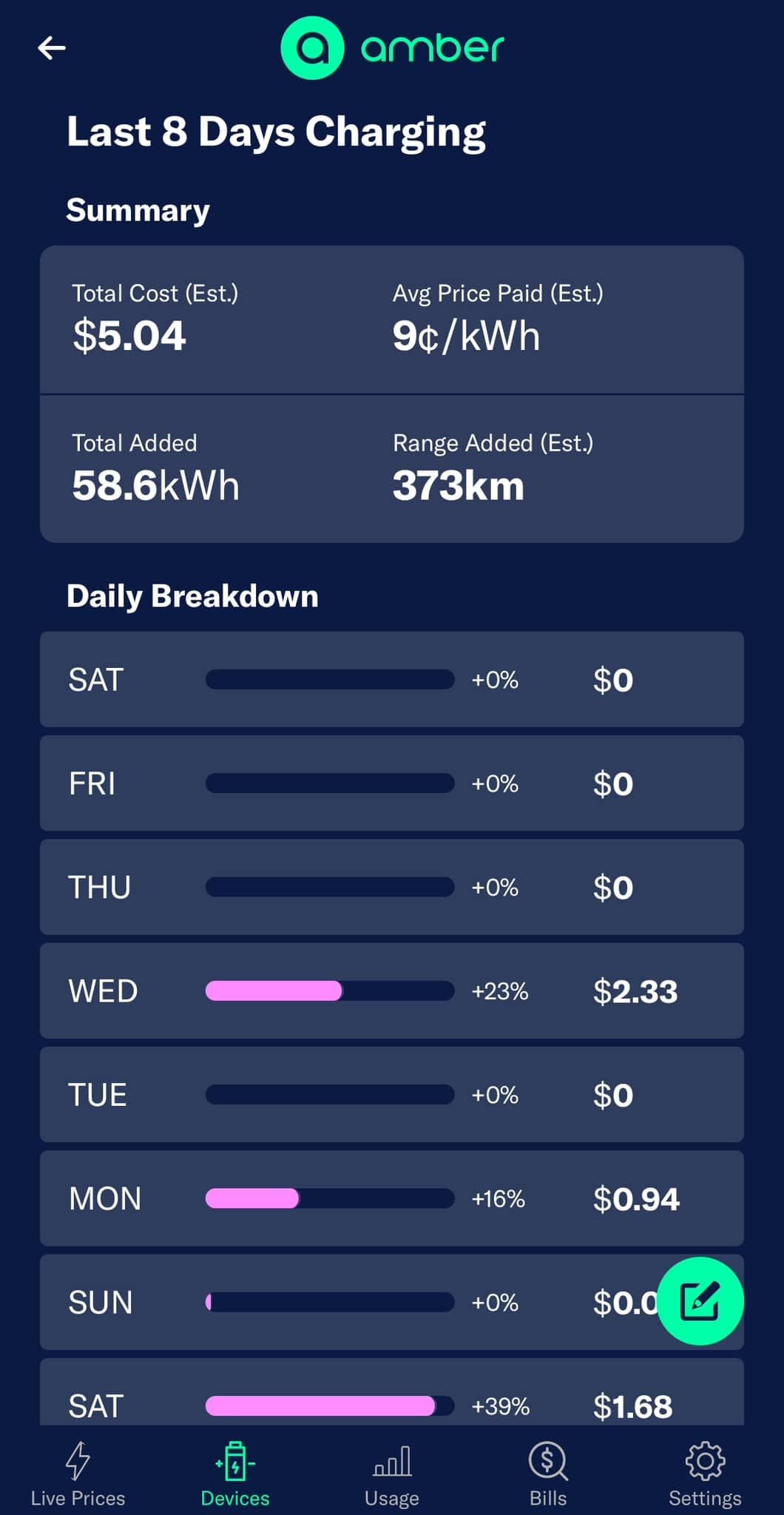Open the Bills tab
This screenshot has width=784, height=1515.
coord(548,1474)
